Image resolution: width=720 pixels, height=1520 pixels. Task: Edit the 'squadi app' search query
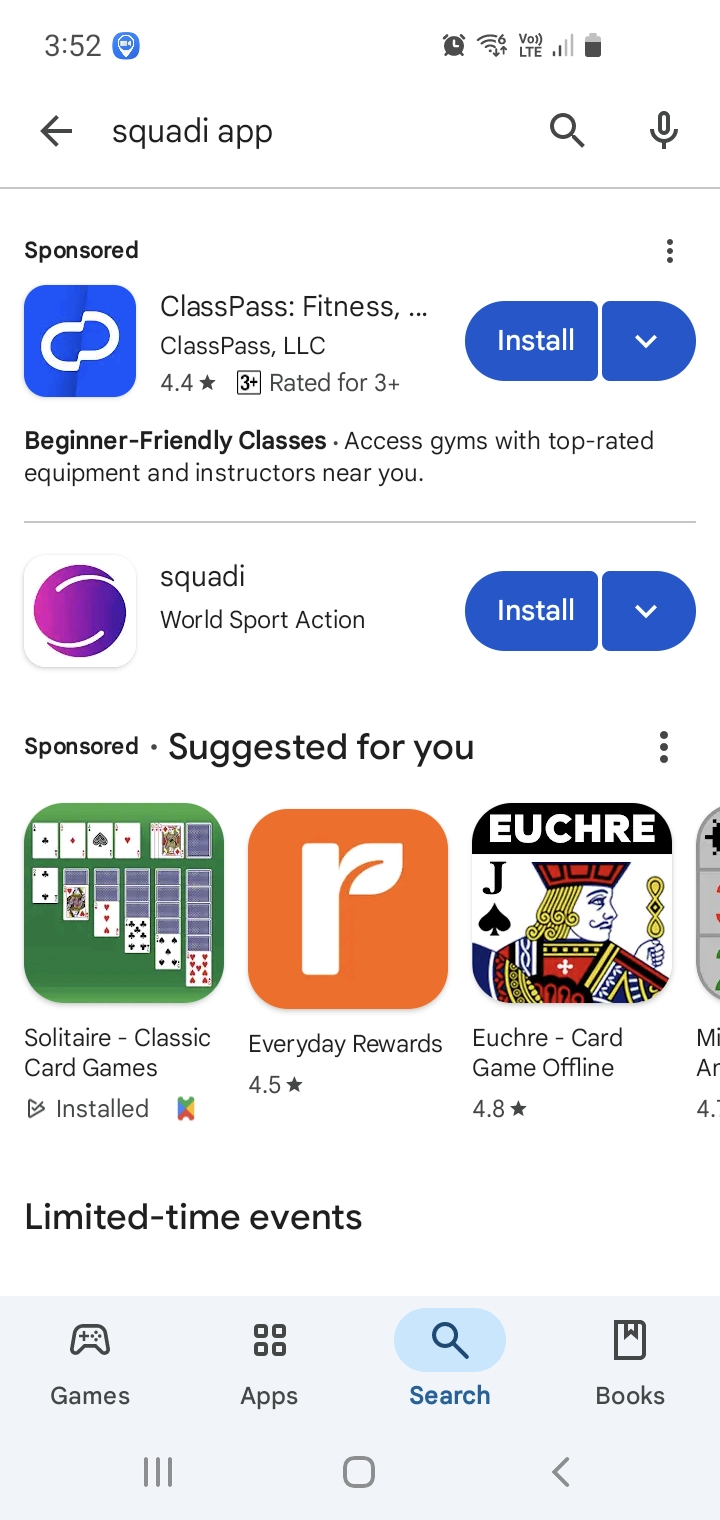300,131
